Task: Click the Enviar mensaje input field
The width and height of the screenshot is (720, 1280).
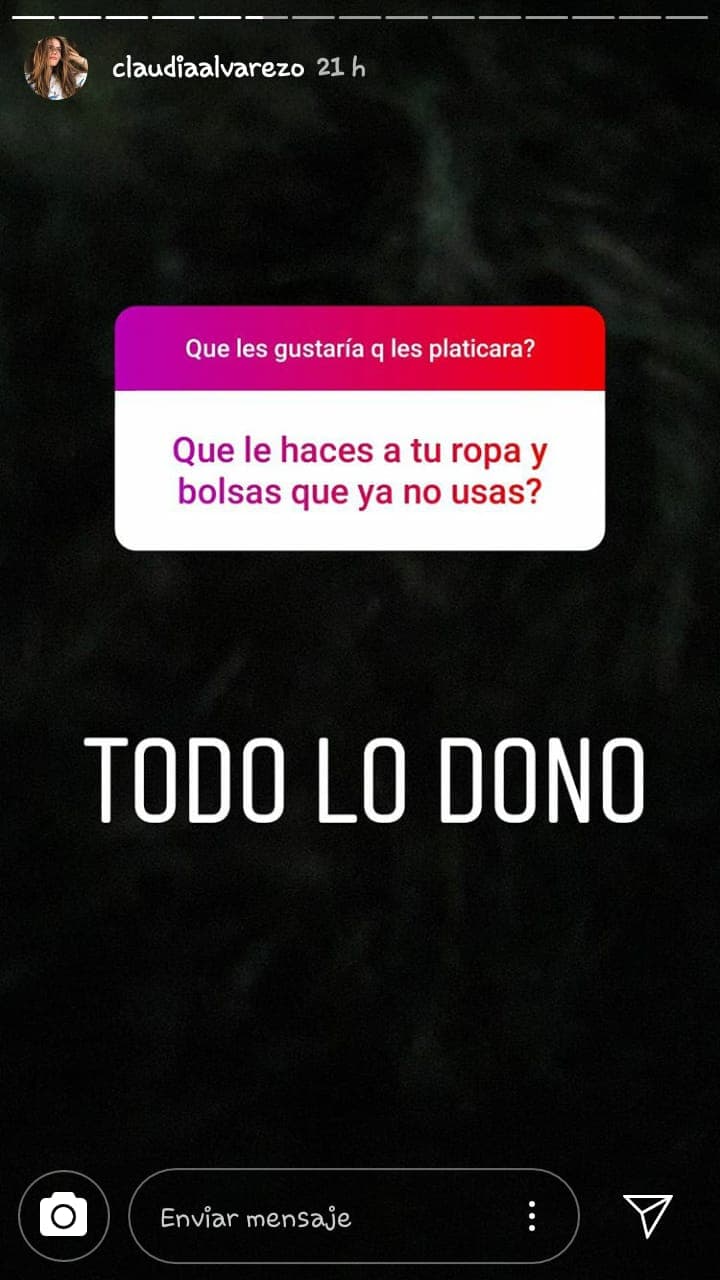Action: pyautogui.click(x=300, y=1218)
